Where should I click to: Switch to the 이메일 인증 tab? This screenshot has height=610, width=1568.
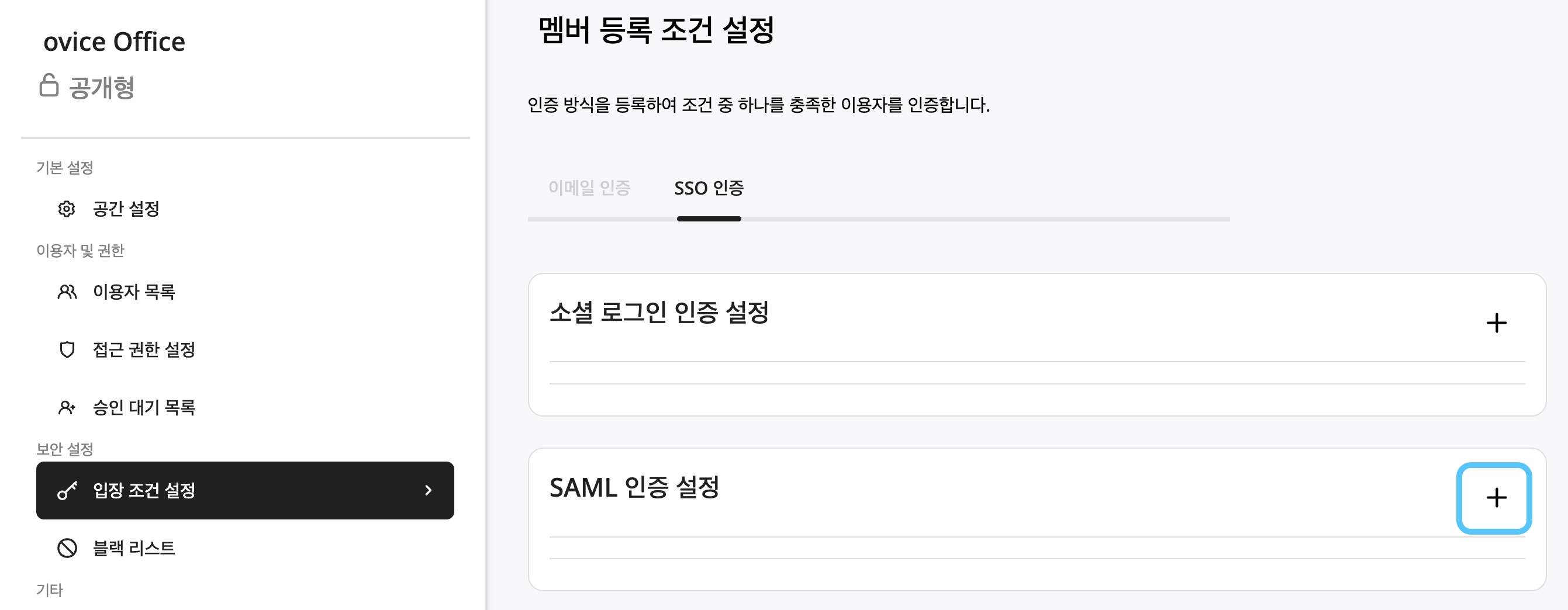[x=589, y=188]
